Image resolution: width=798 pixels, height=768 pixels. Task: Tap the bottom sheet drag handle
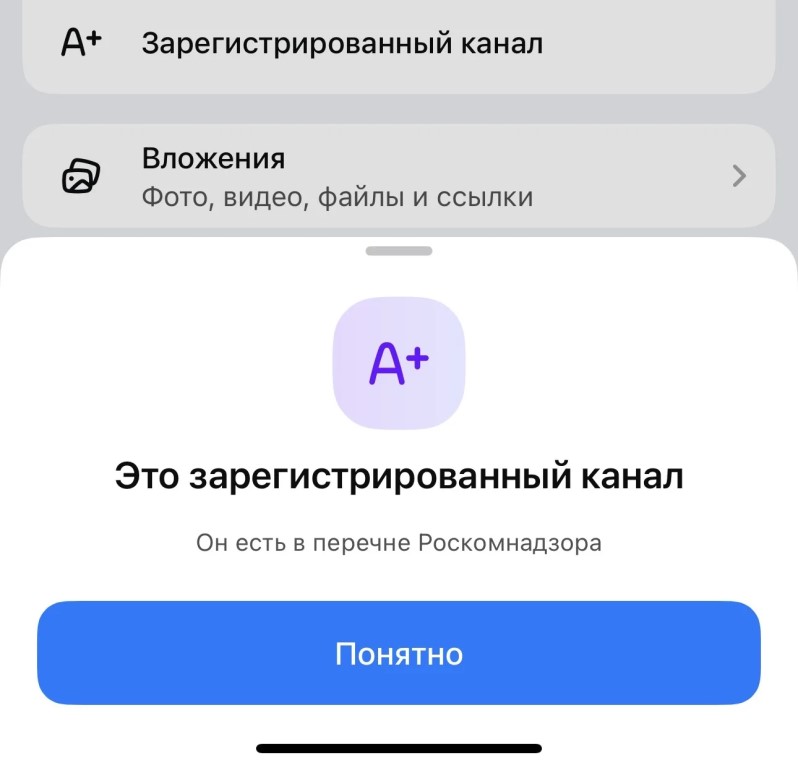click(x=398, y=250)
